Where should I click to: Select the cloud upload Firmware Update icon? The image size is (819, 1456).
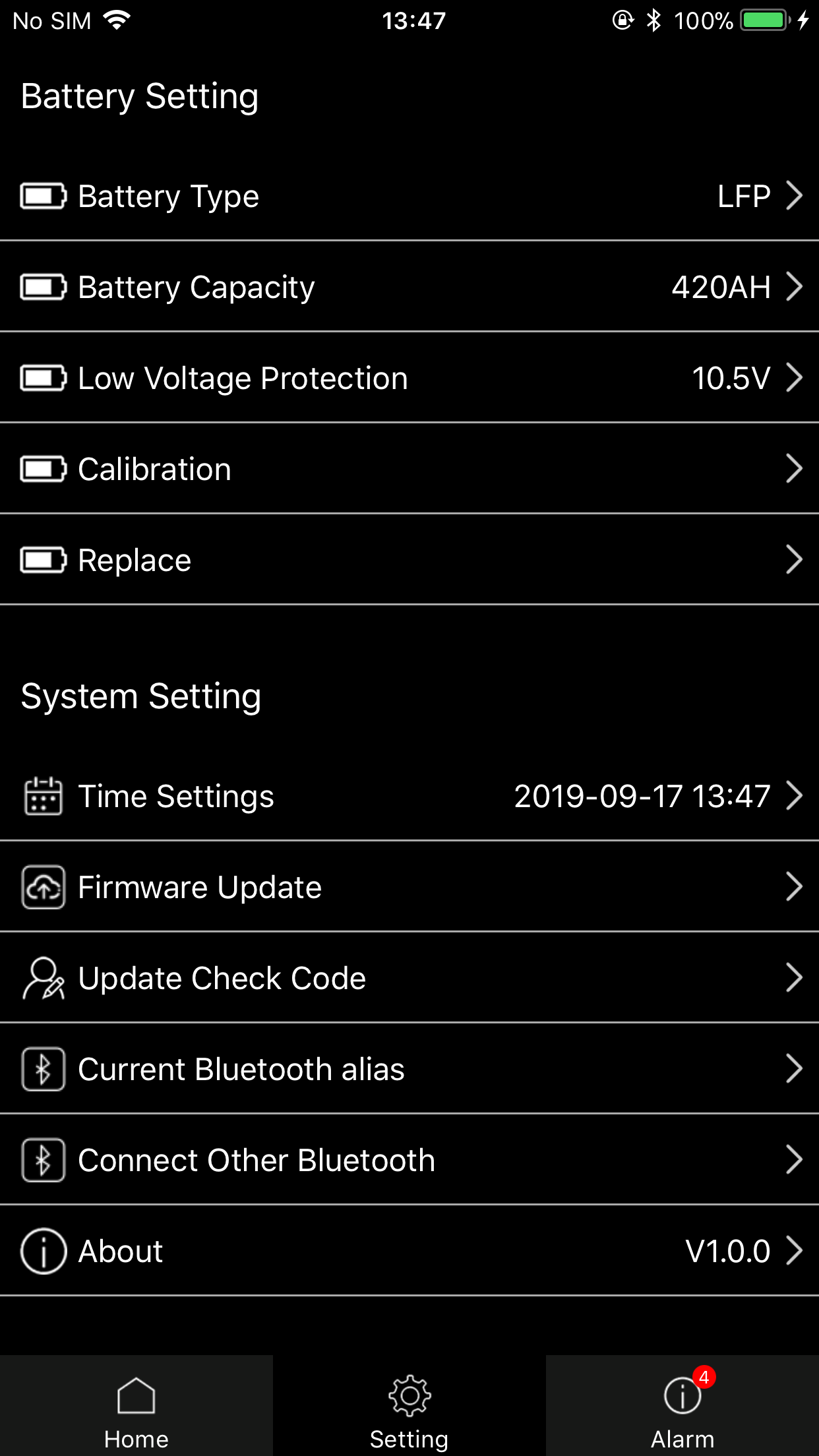point(42,887)
